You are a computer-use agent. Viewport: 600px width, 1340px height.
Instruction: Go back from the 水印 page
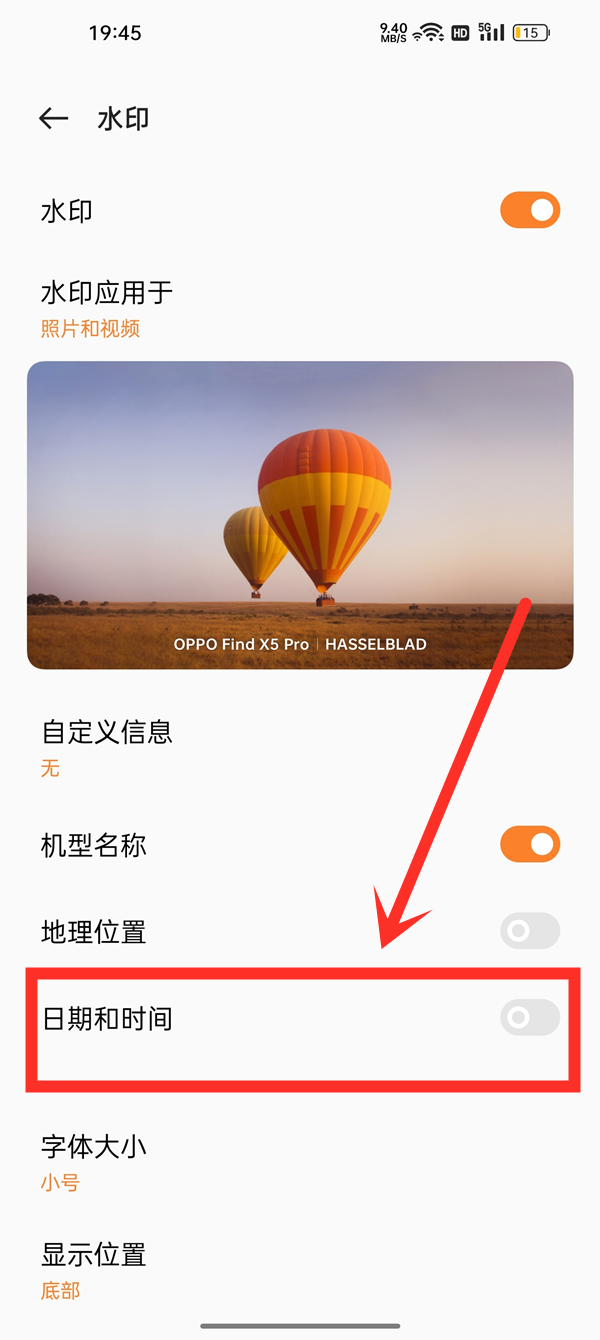pyautogui.click(x=53, y=119)
